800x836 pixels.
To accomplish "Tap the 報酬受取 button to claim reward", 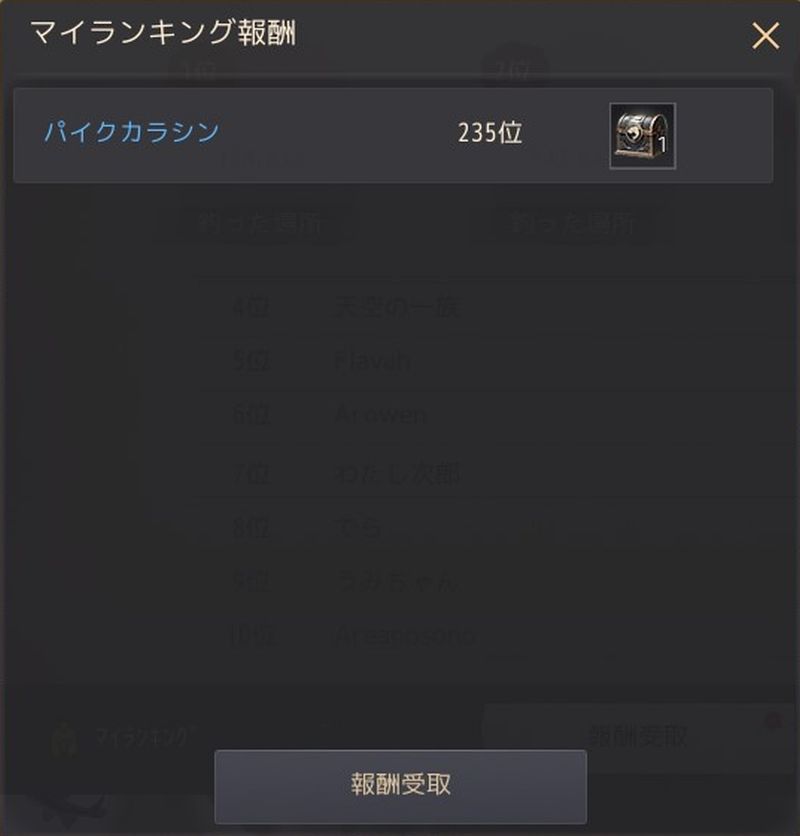I will [400, 786].
